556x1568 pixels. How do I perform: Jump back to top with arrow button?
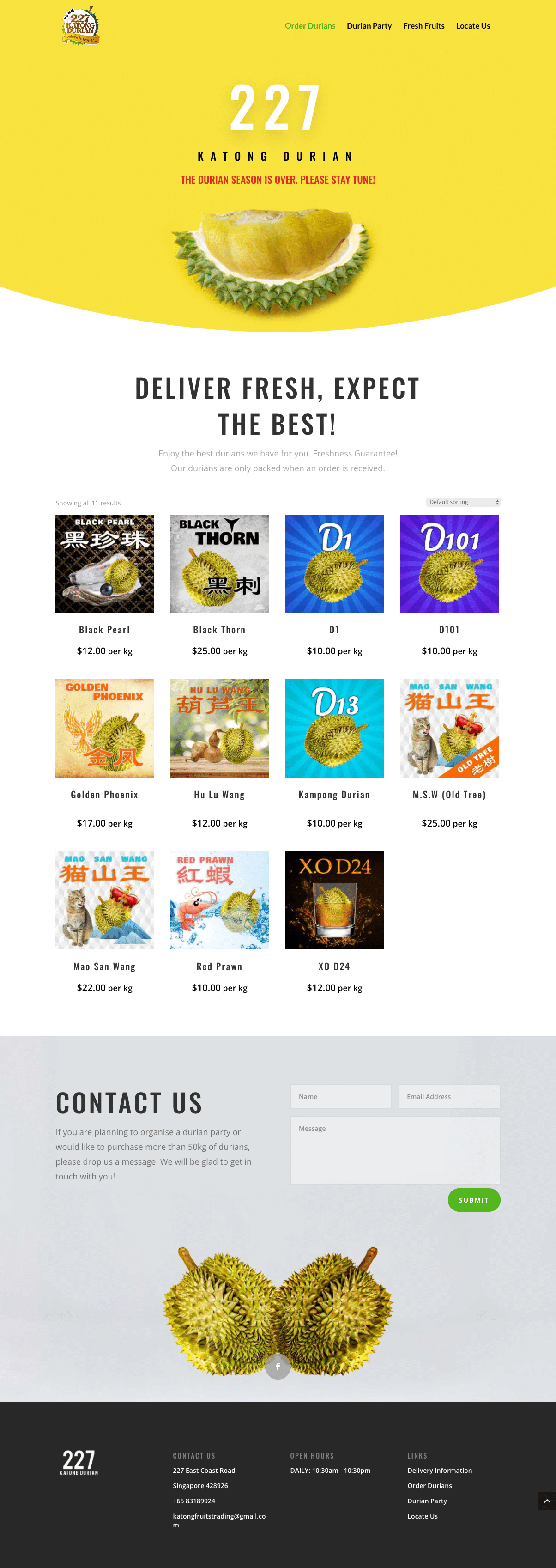(x=546, y=1501)
